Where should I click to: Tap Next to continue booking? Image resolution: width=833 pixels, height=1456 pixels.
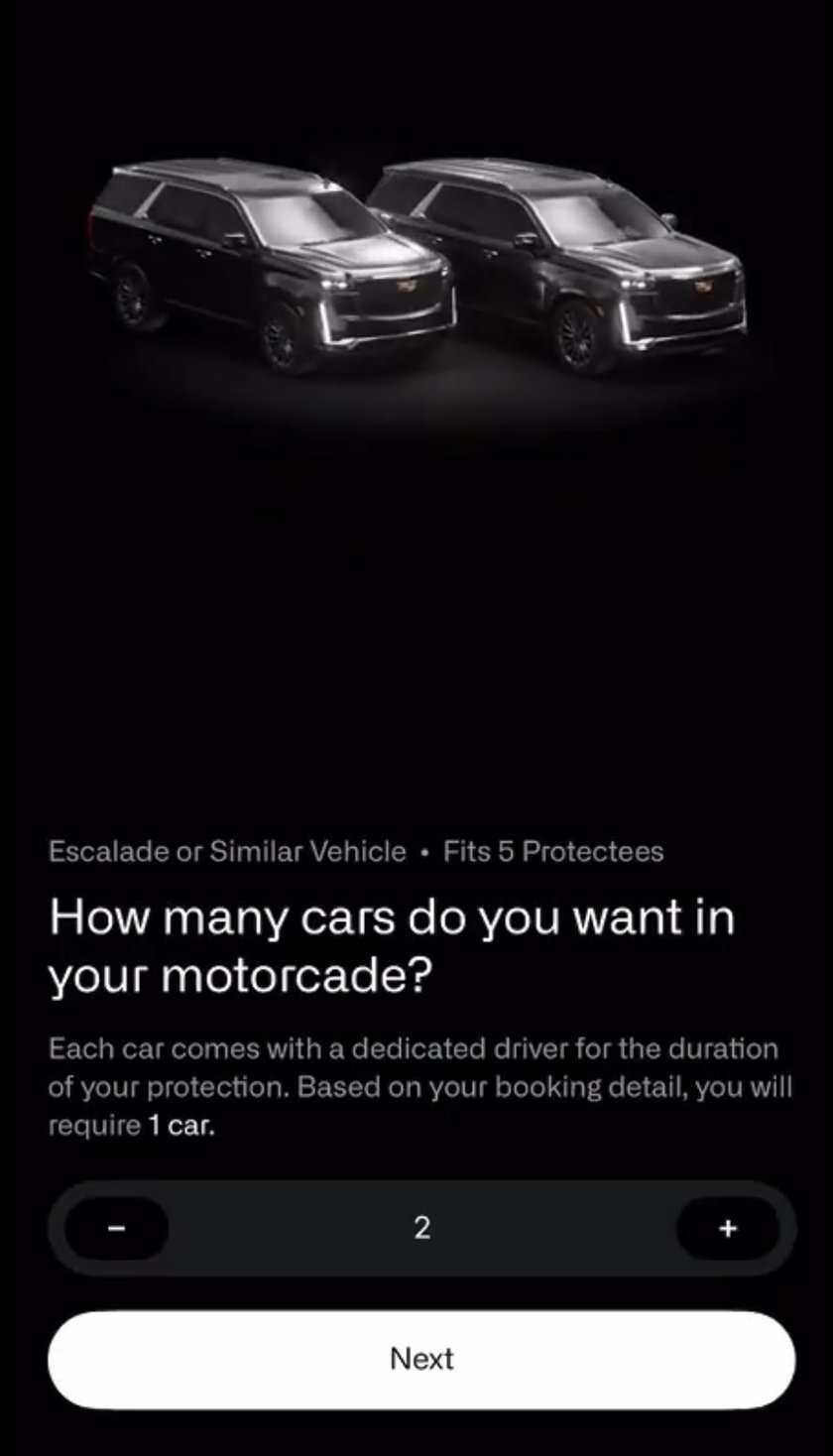(x=421, y=1359)
